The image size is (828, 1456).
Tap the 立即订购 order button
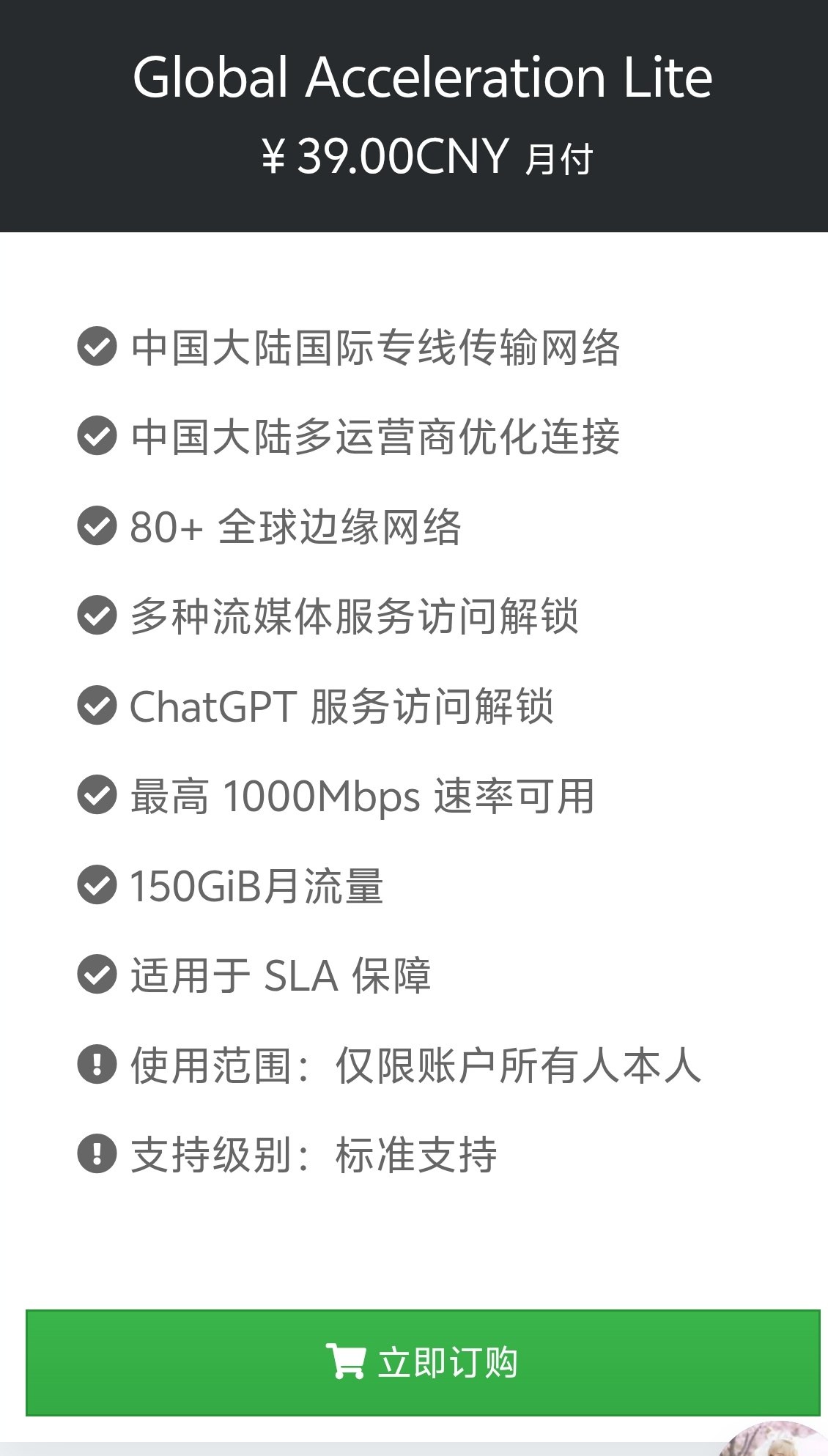[423, 1362]
